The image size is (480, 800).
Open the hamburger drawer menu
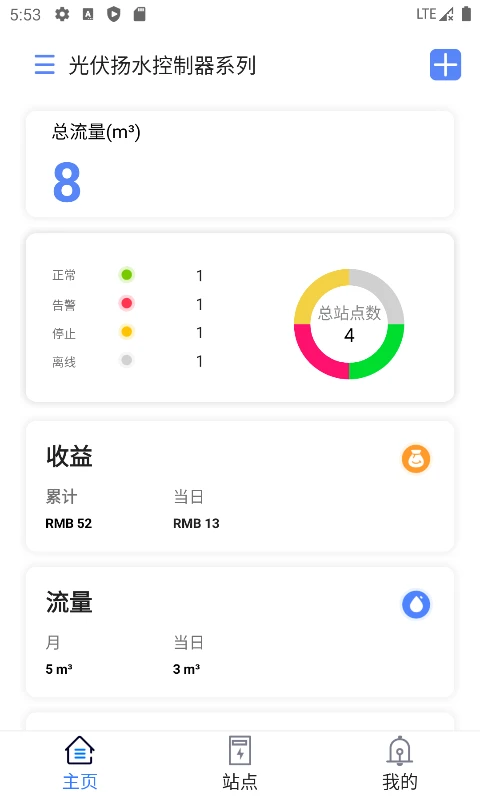[x=44, y=65]
